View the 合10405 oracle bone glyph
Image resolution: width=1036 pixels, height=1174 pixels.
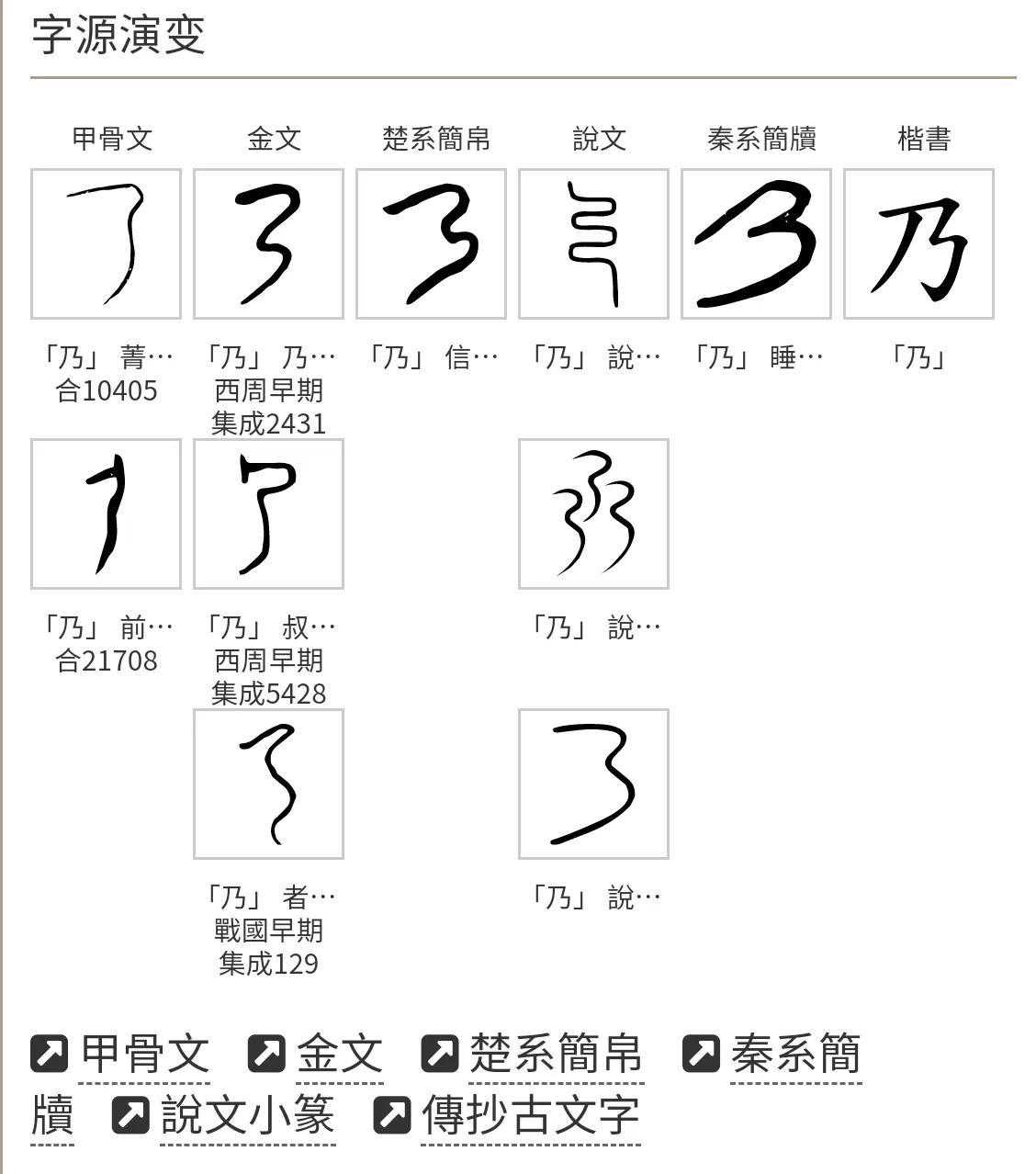106,243
